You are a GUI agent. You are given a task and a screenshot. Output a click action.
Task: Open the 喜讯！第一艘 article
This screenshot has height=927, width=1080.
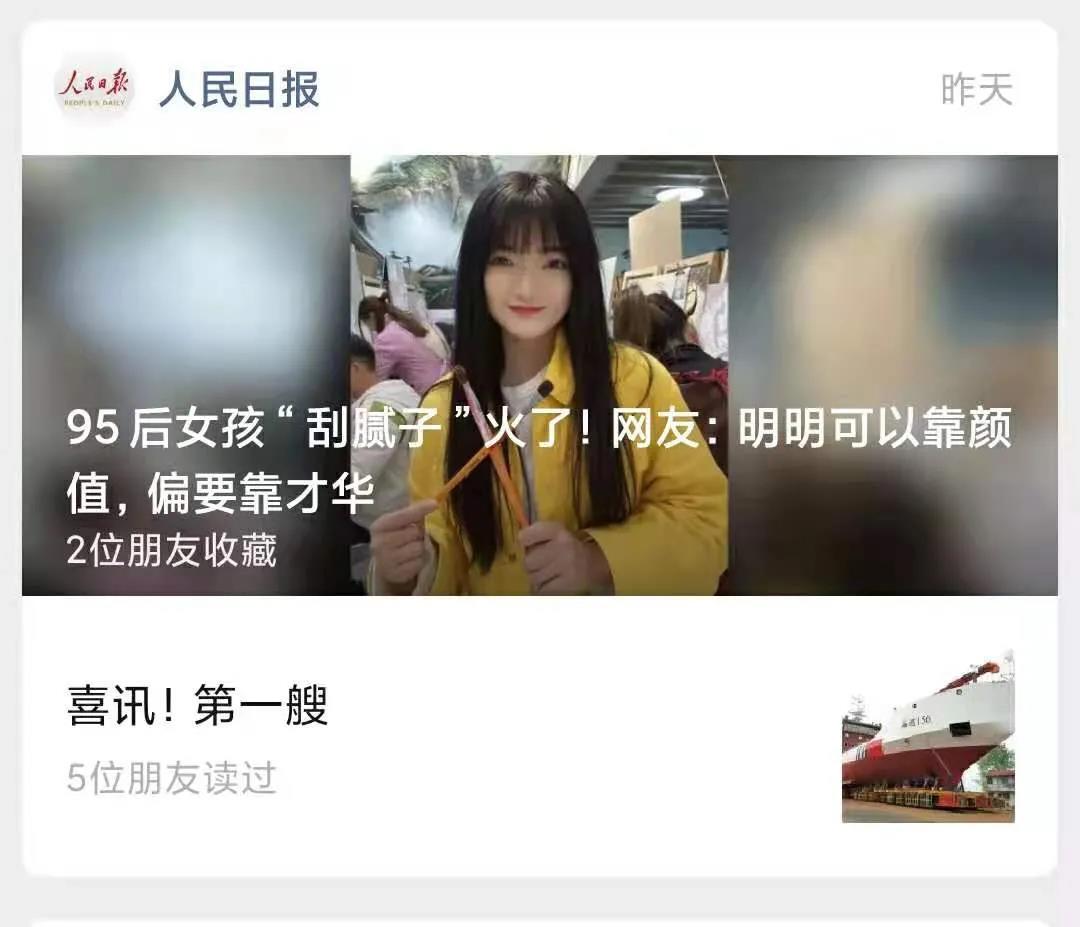[198, 709]
